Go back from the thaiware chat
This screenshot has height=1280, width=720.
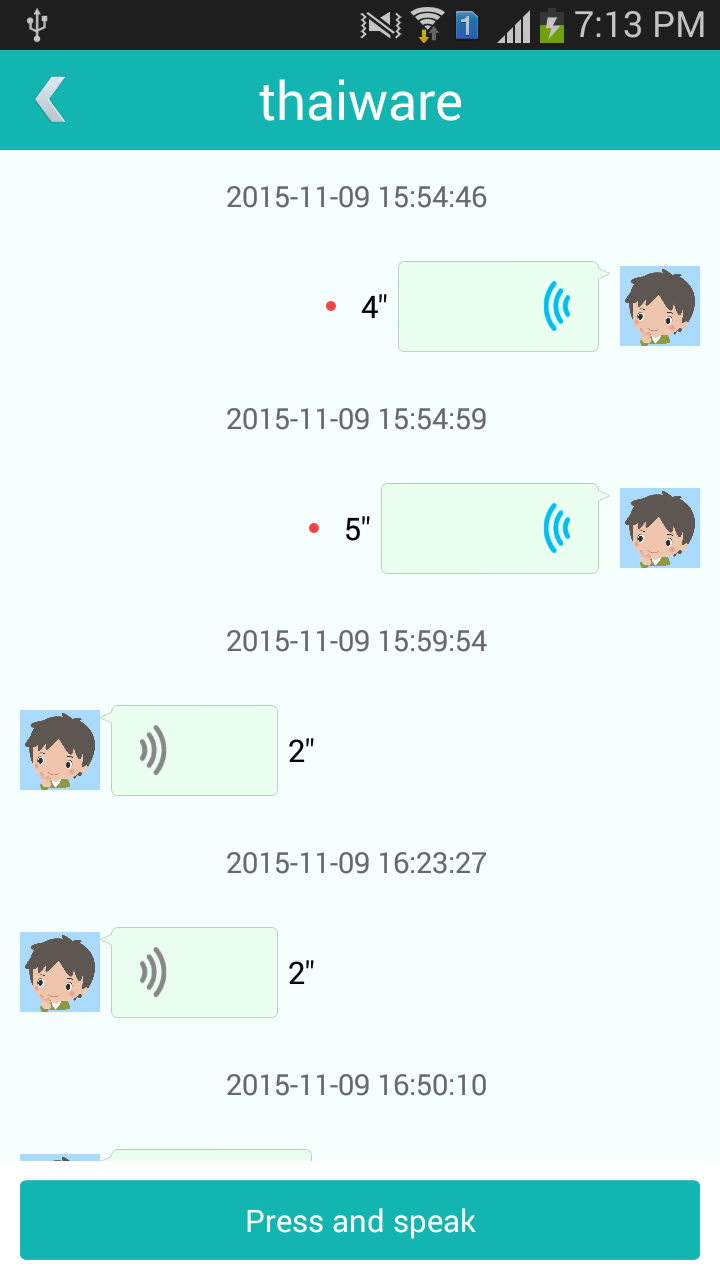(50, 100)
